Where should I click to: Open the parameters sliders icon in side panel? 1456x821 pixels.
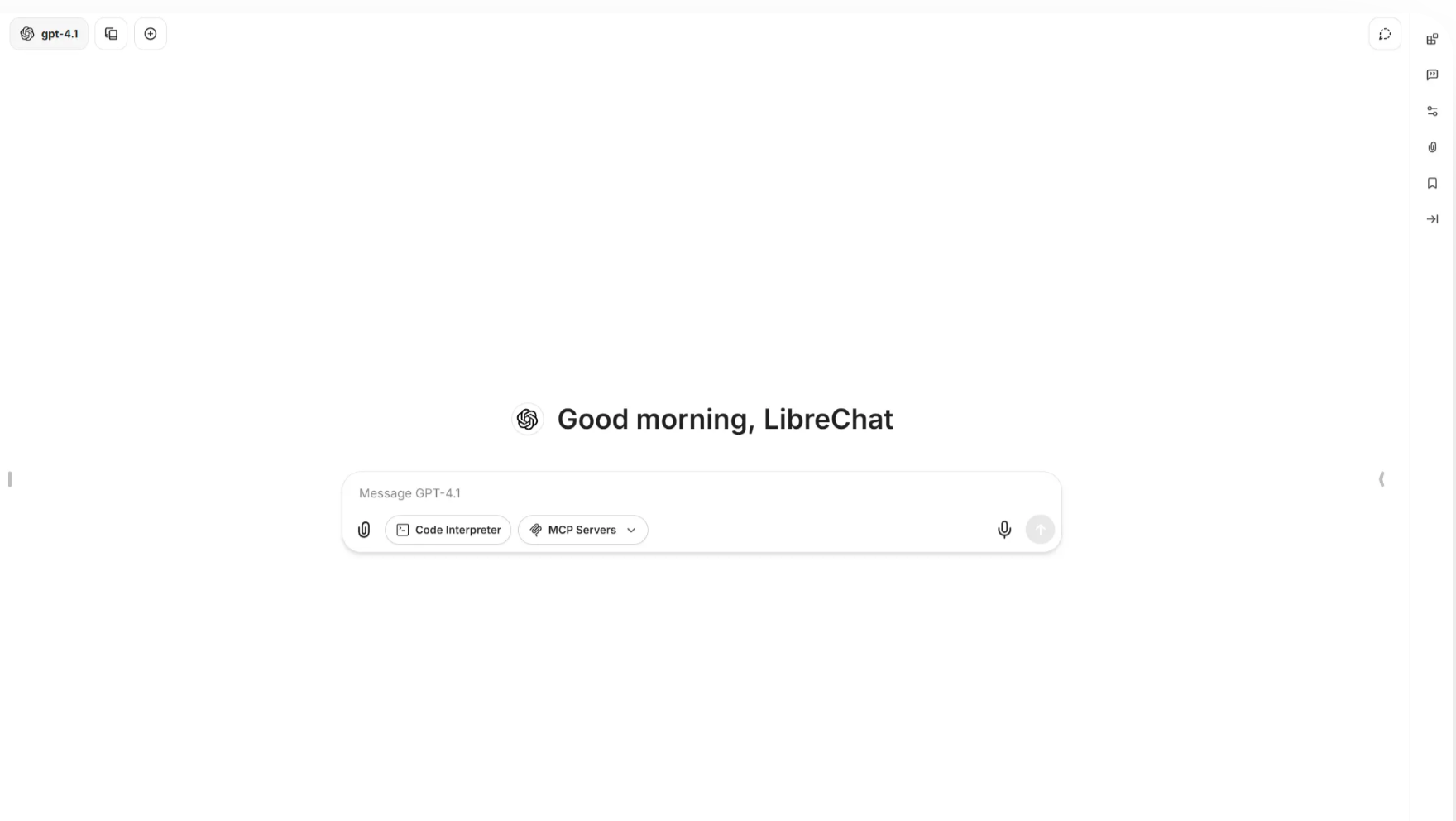point(1432,111)
